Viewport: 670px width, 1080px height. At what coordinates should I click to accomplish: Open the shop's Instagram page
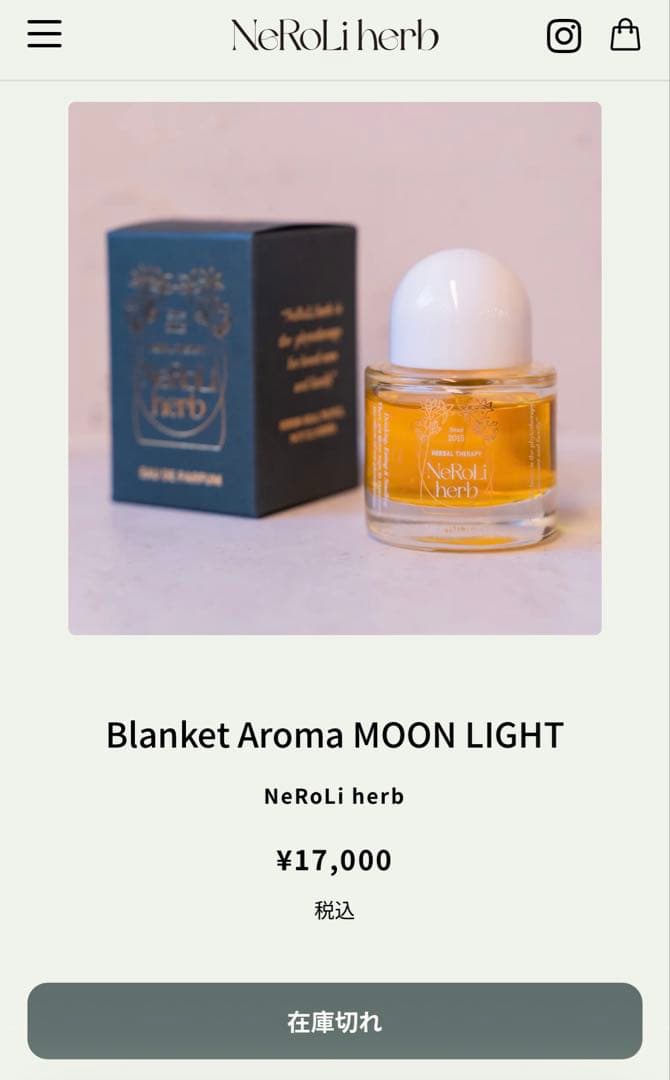564,36
